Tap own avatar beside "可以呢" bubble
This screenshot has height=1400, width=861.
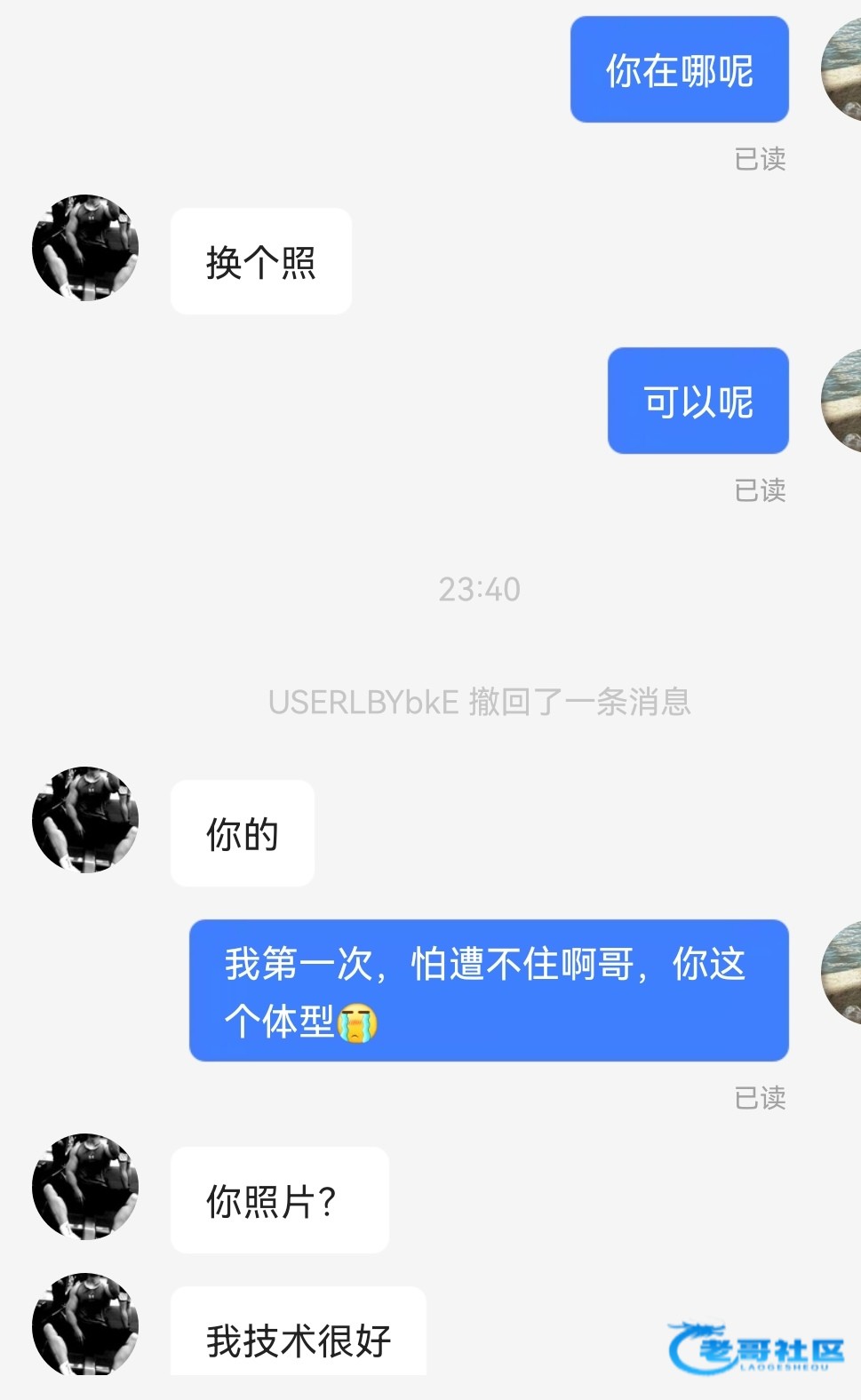tap(841, 401)
